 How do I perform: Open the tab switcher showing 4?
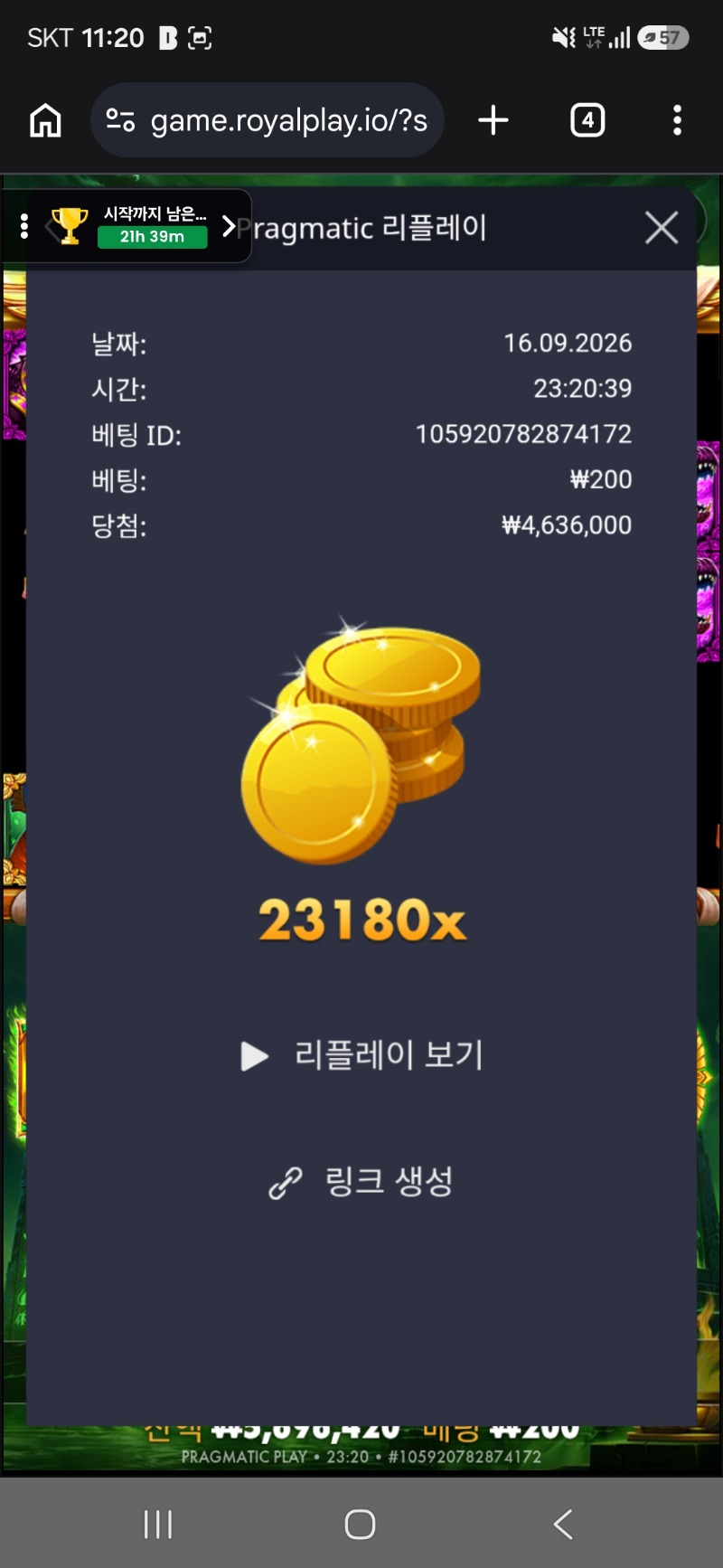(x=587, y=120)
